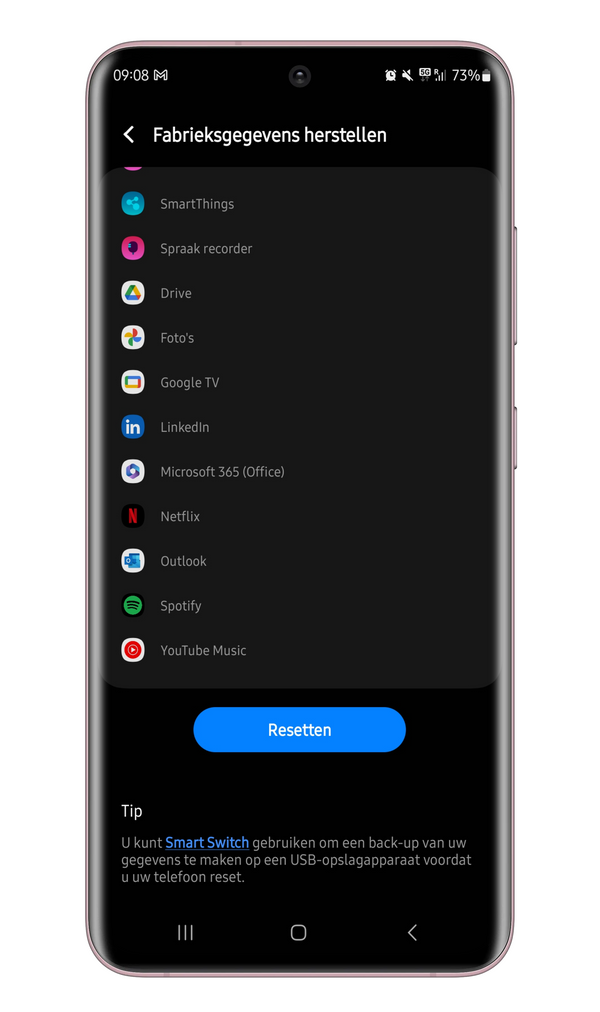
Task: Open recent apps from navigation bar
Action: click(x=186, y=932)
